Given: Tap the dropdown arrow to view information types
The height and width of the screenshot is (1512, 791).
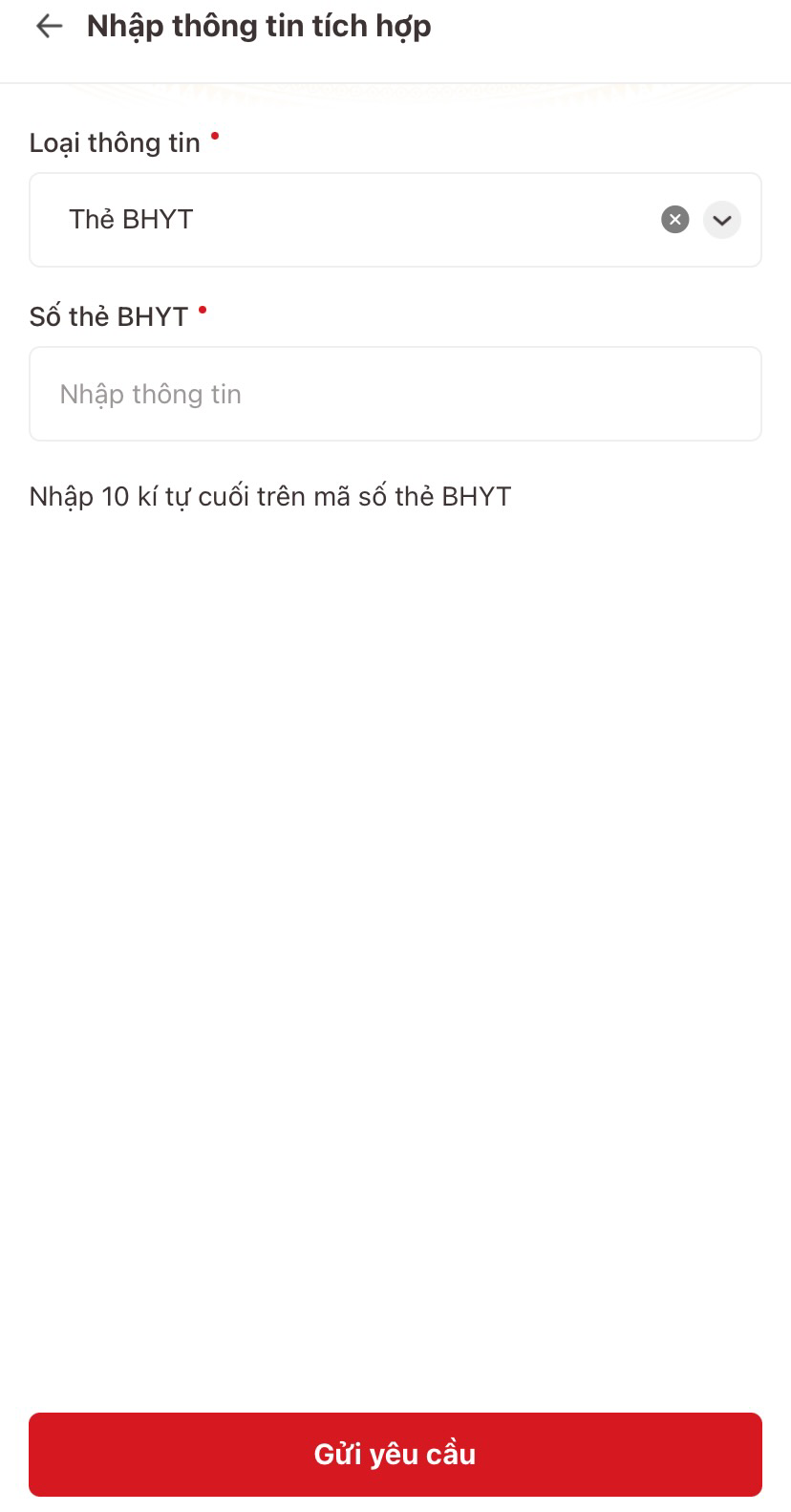Looking at the screenshot, I should click(721, 220).
